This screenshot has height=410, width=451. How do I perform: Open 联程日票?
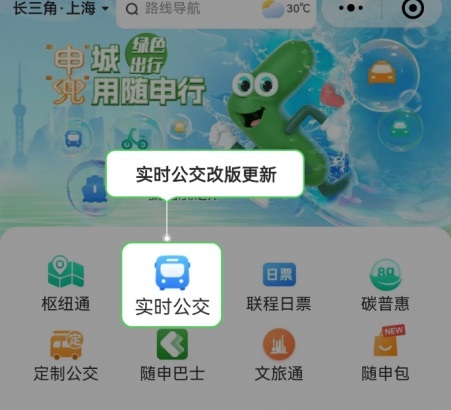[279, 287]
